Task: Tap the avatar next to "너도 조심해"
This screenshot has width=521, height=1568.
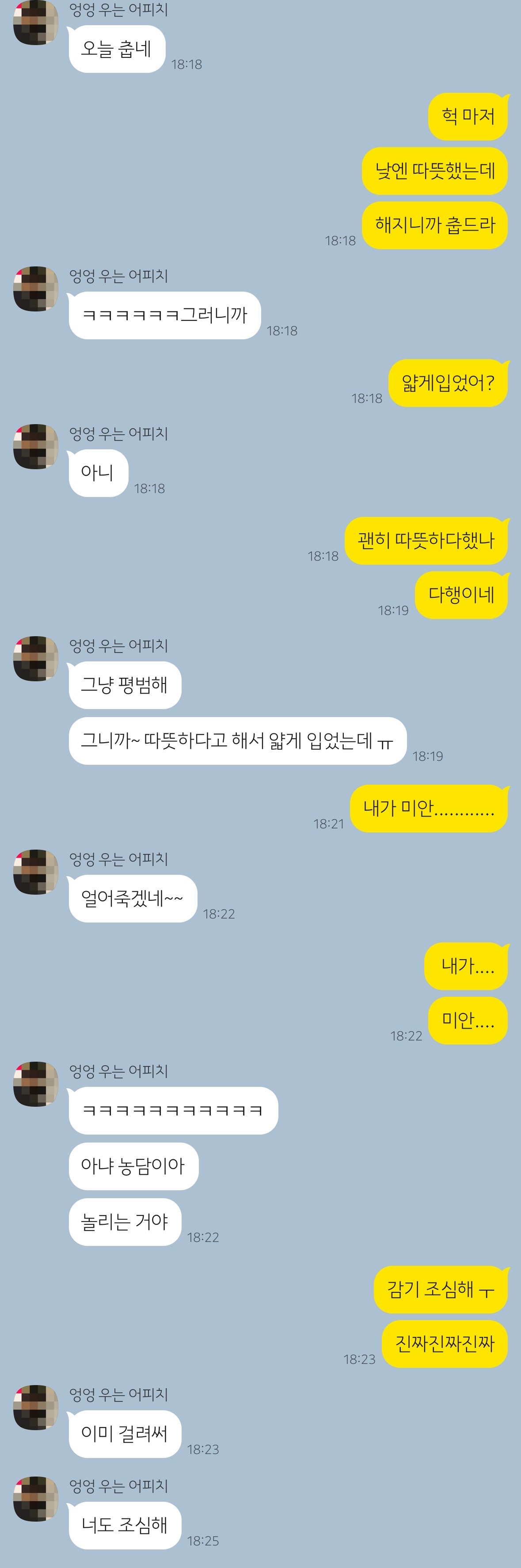Action: [35, 1499]
